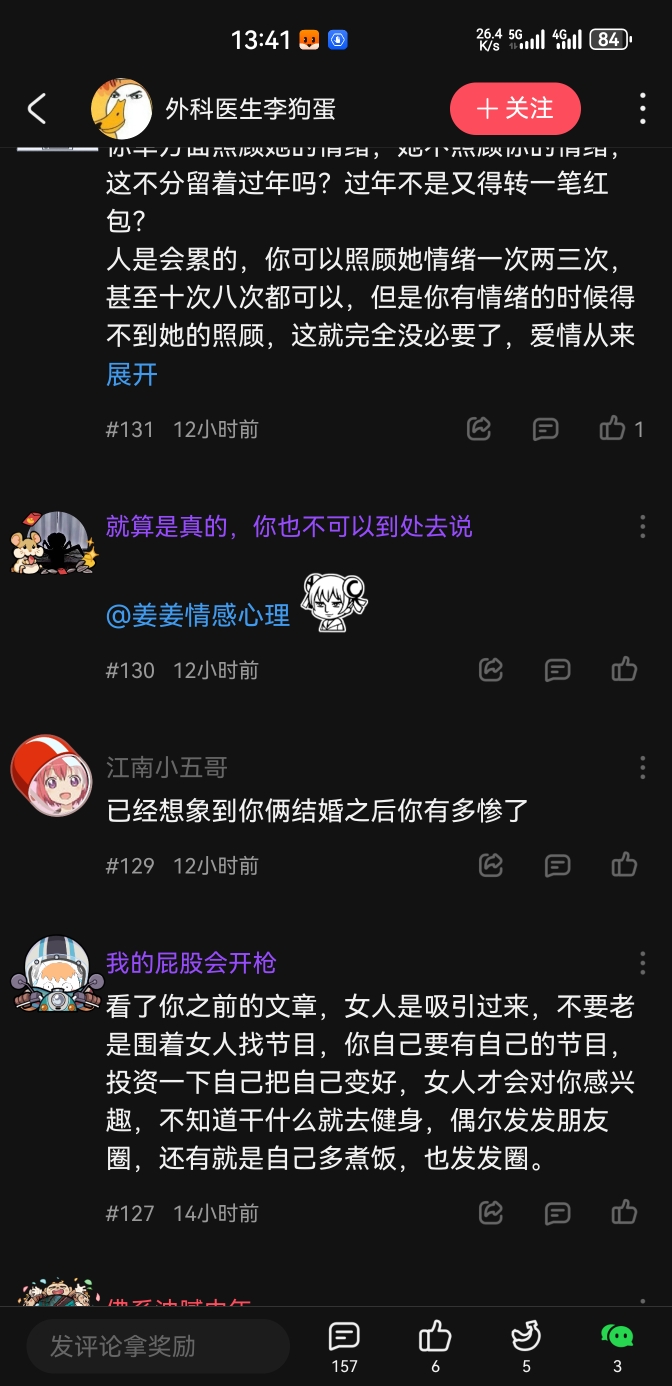Follow 外科医生李狗蛋 with the 关注 button
Image resolution: width=672 pixels, height=1386 pixels.
pos(515,108)
